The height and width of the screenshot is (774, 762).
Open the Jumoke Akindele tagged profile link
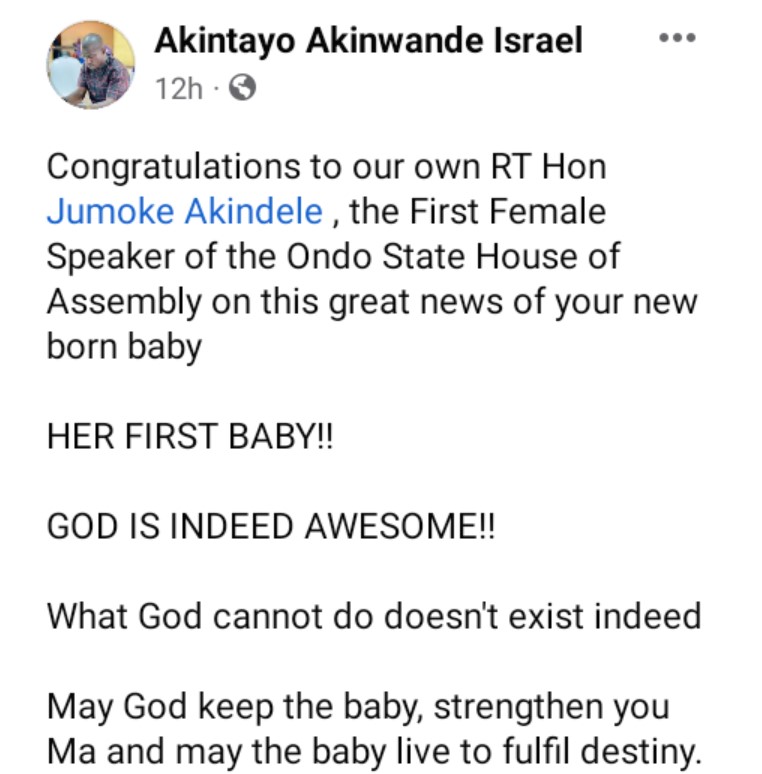point(185,211)
